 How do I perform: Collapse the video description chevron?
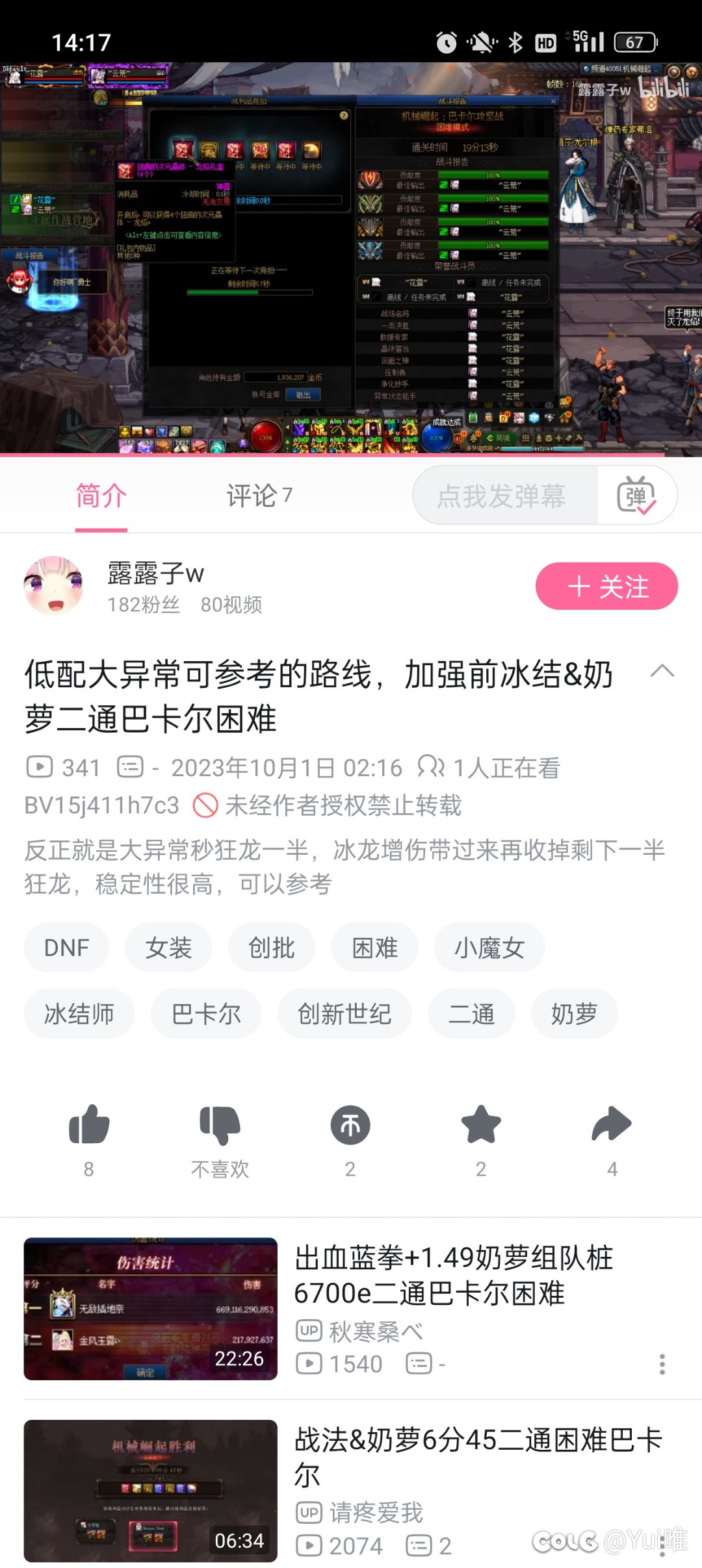click(x=662, y=672)
